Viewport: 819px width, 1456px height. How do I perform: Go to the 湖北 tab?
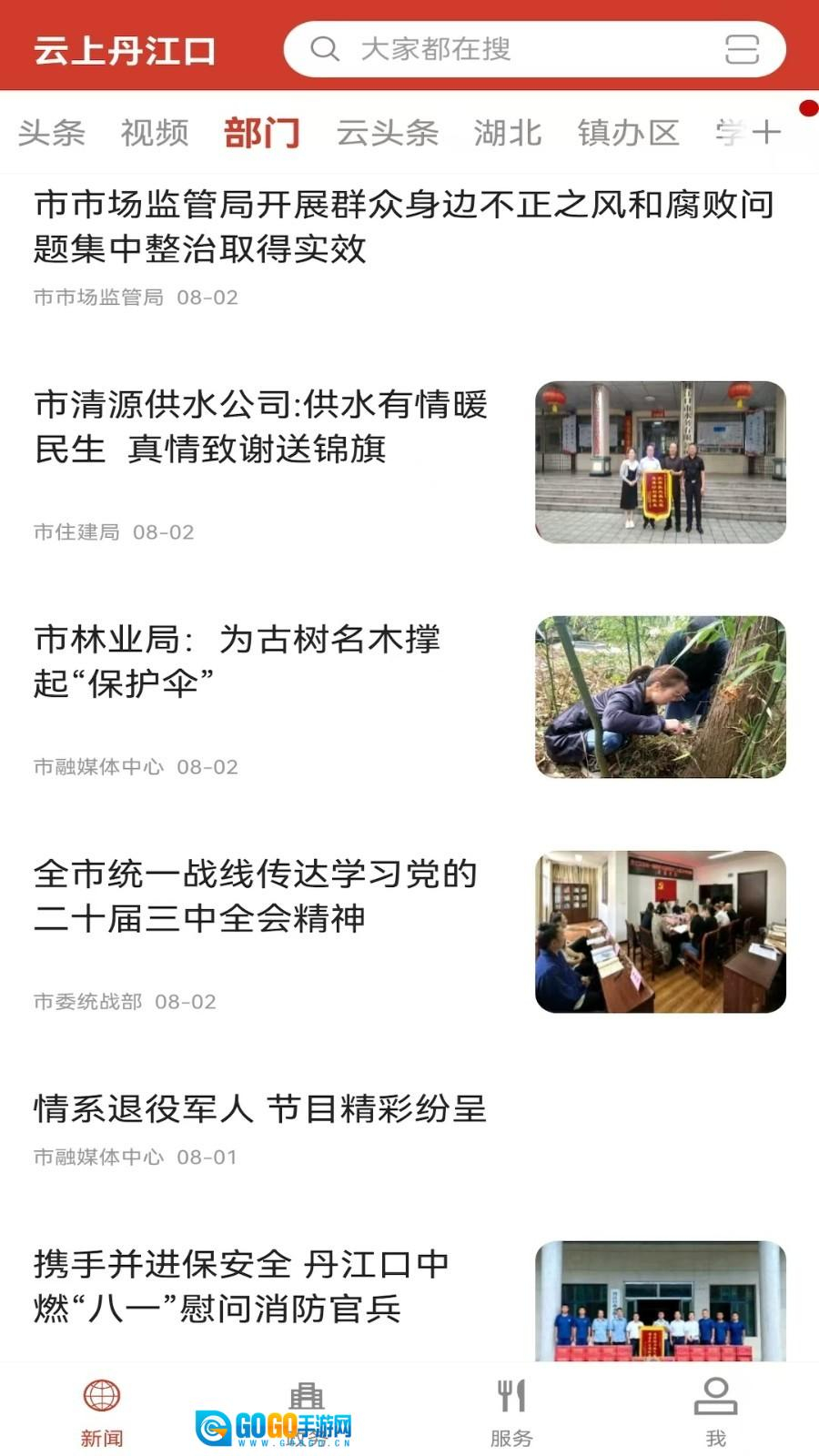point(508,133)
